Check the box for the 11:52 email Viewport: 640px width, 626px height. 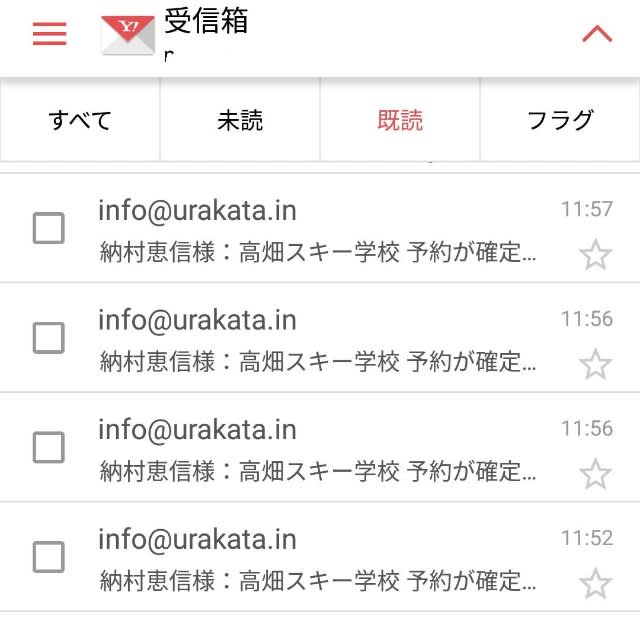coord(49,557)
